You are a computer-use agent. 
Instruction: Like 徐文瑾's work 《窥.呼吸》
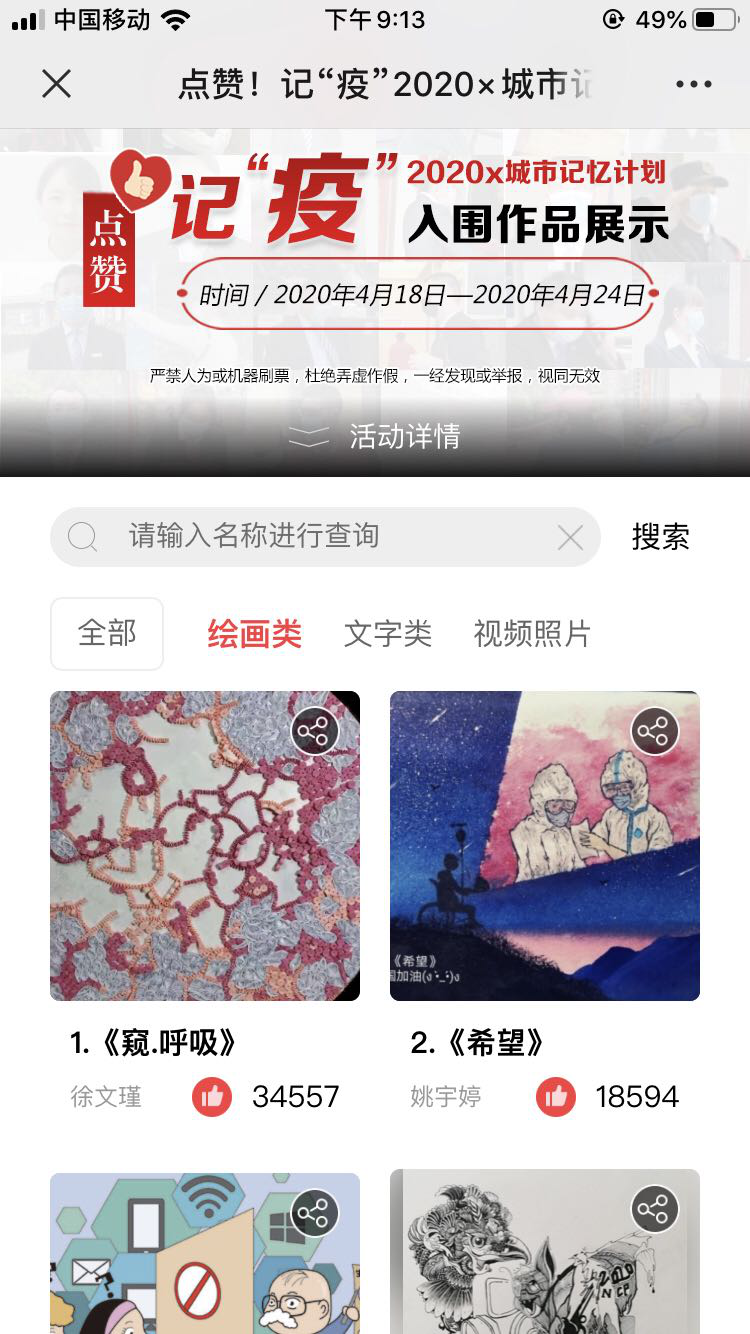(212, 1097)
